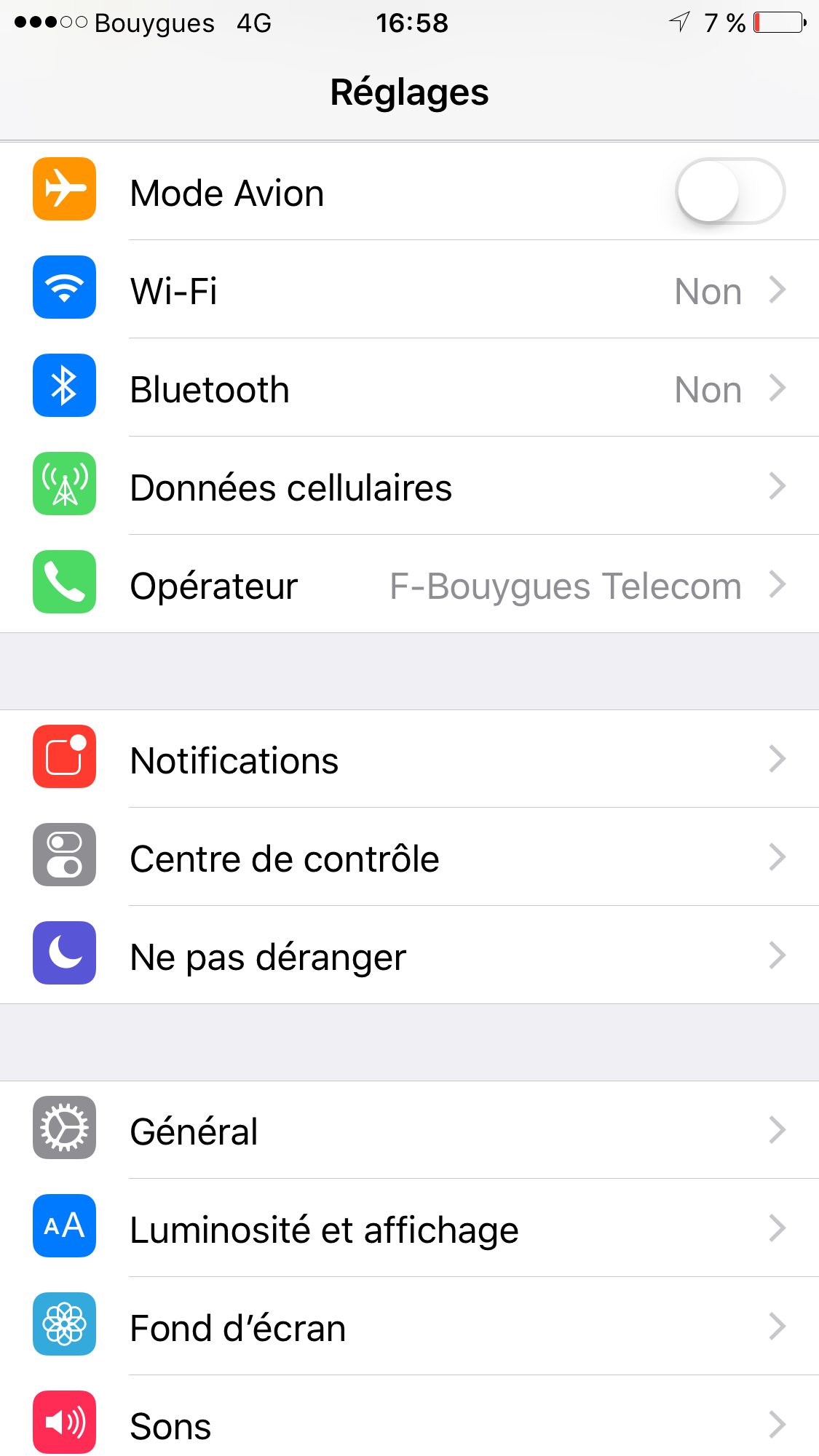Open Données cellulaires
Screen dimensions: 819x1456
[409, 486]
